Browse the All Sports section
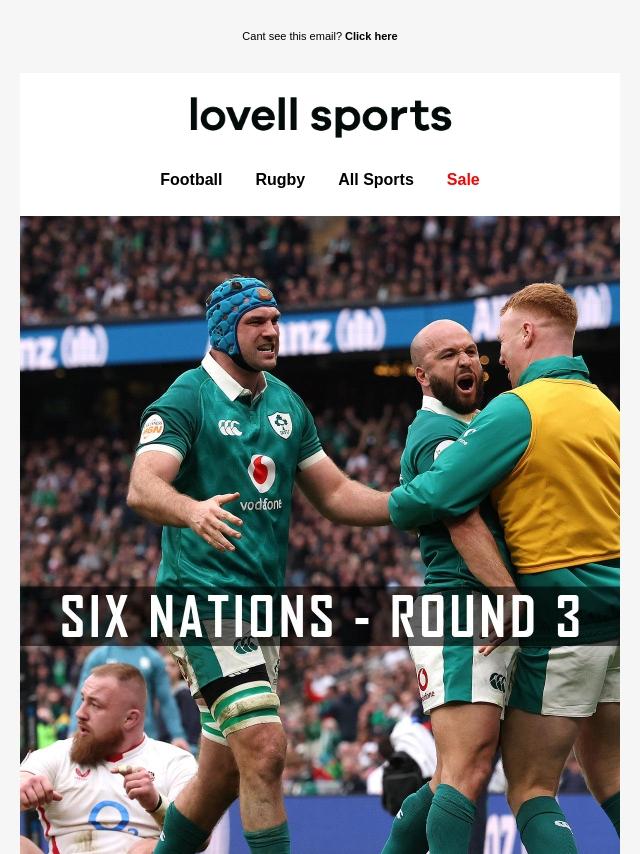 375,180
